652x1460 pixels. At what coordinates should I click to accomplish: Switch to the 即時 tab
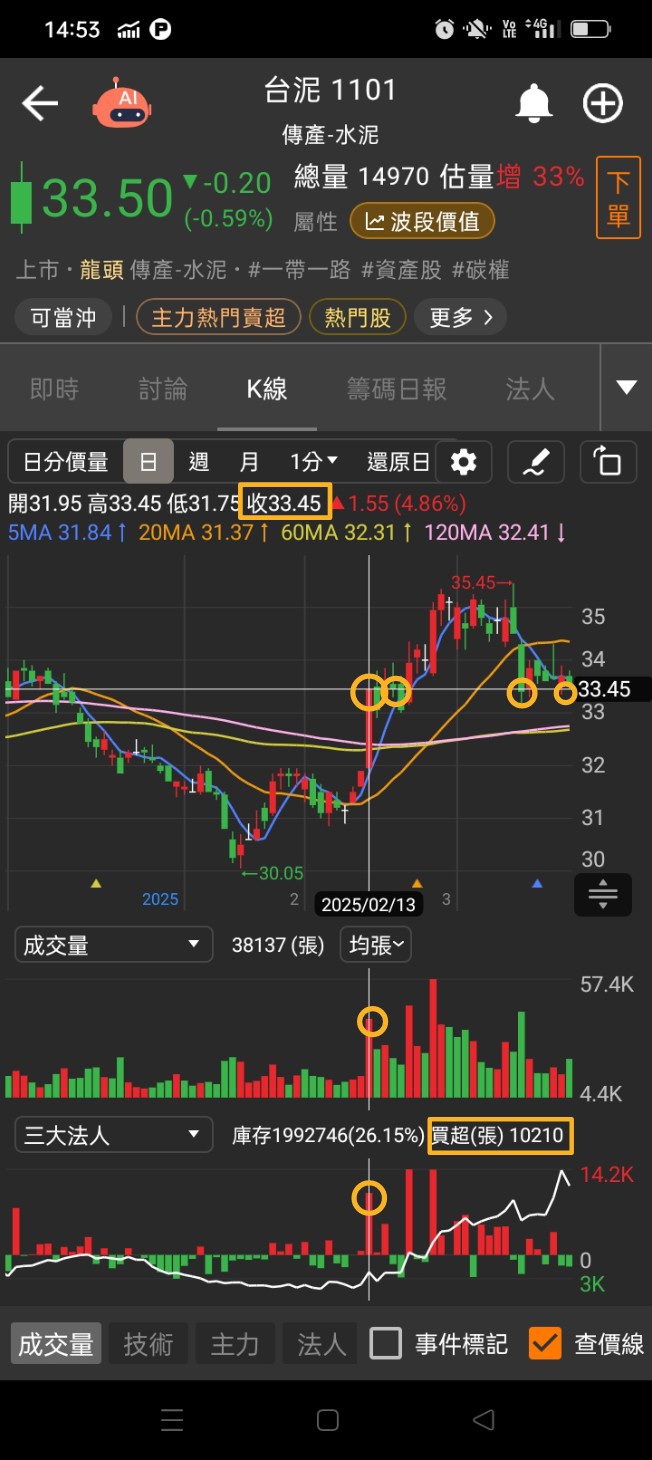click(54, 389)
